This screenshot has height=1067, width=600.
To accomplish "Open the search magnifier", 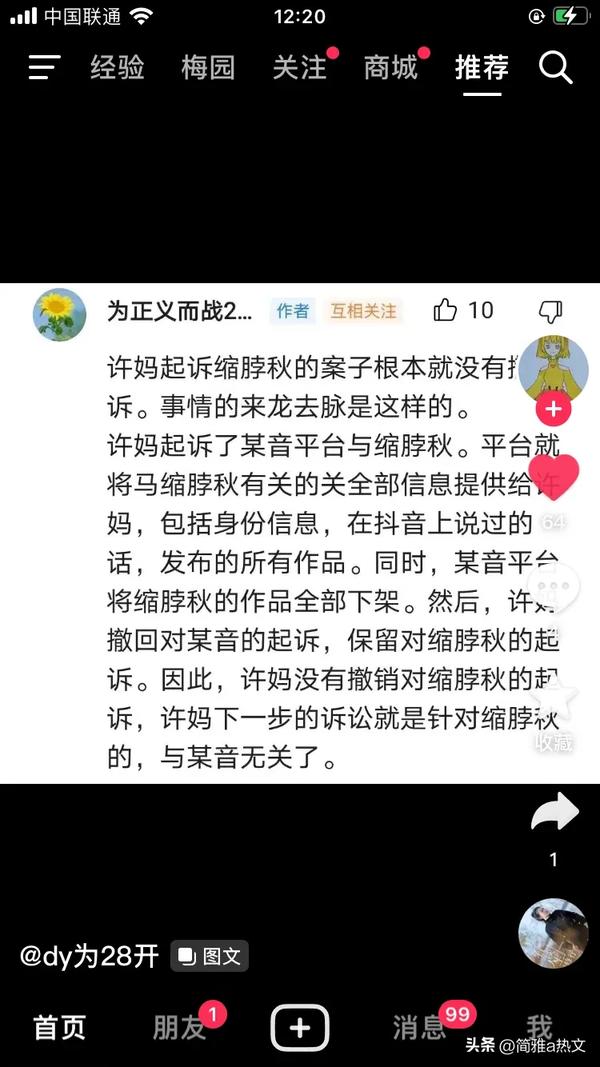I will coord(556,68).
